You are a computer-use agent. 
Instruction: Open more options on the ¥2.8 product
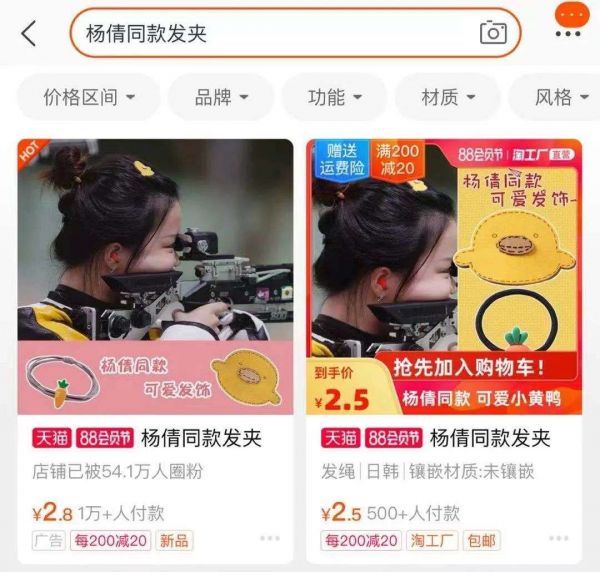click(270, 538)
